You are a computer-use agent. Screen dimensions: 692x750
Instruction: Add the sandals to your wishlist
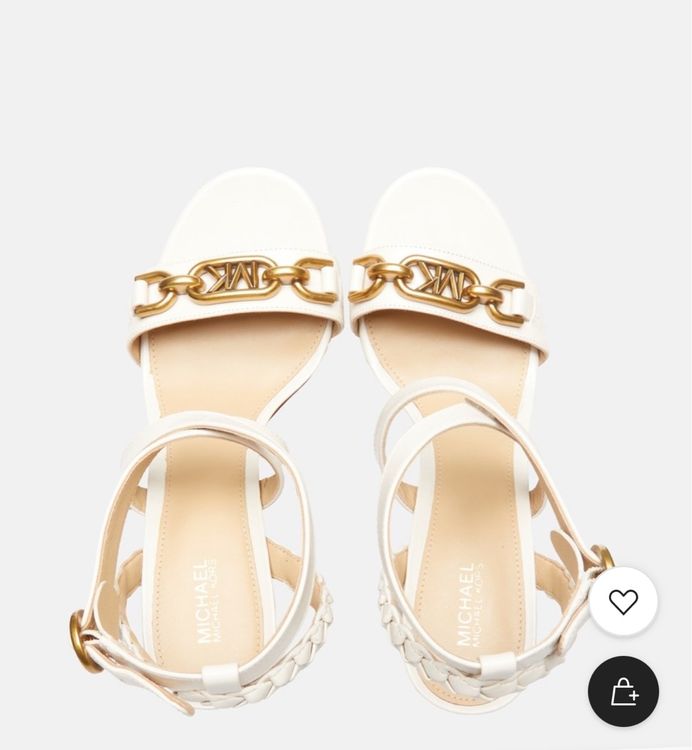(623, 601)
